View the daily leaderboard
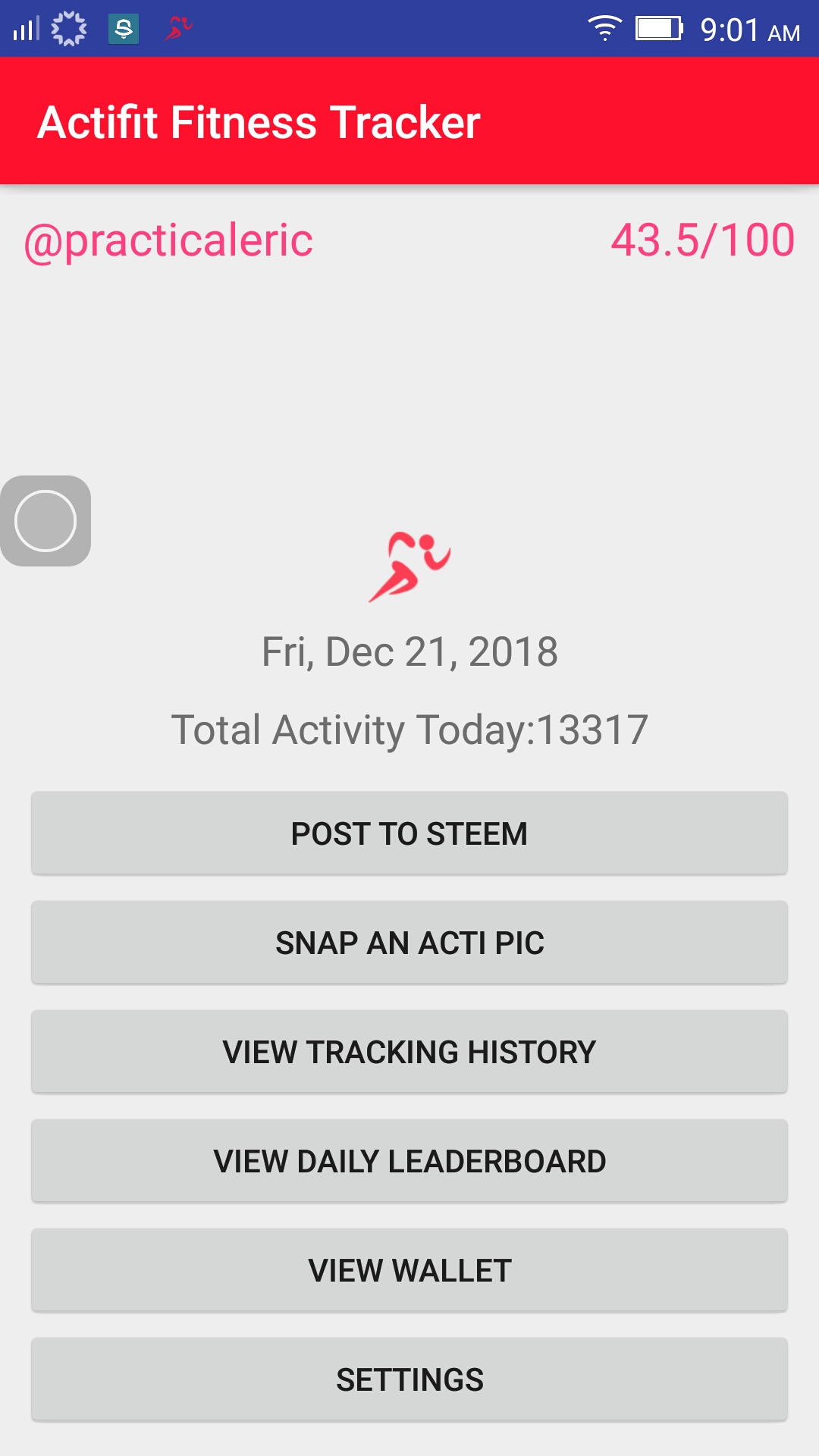The height and width of the screenshot is (1456, 819). click(409, 1161)
